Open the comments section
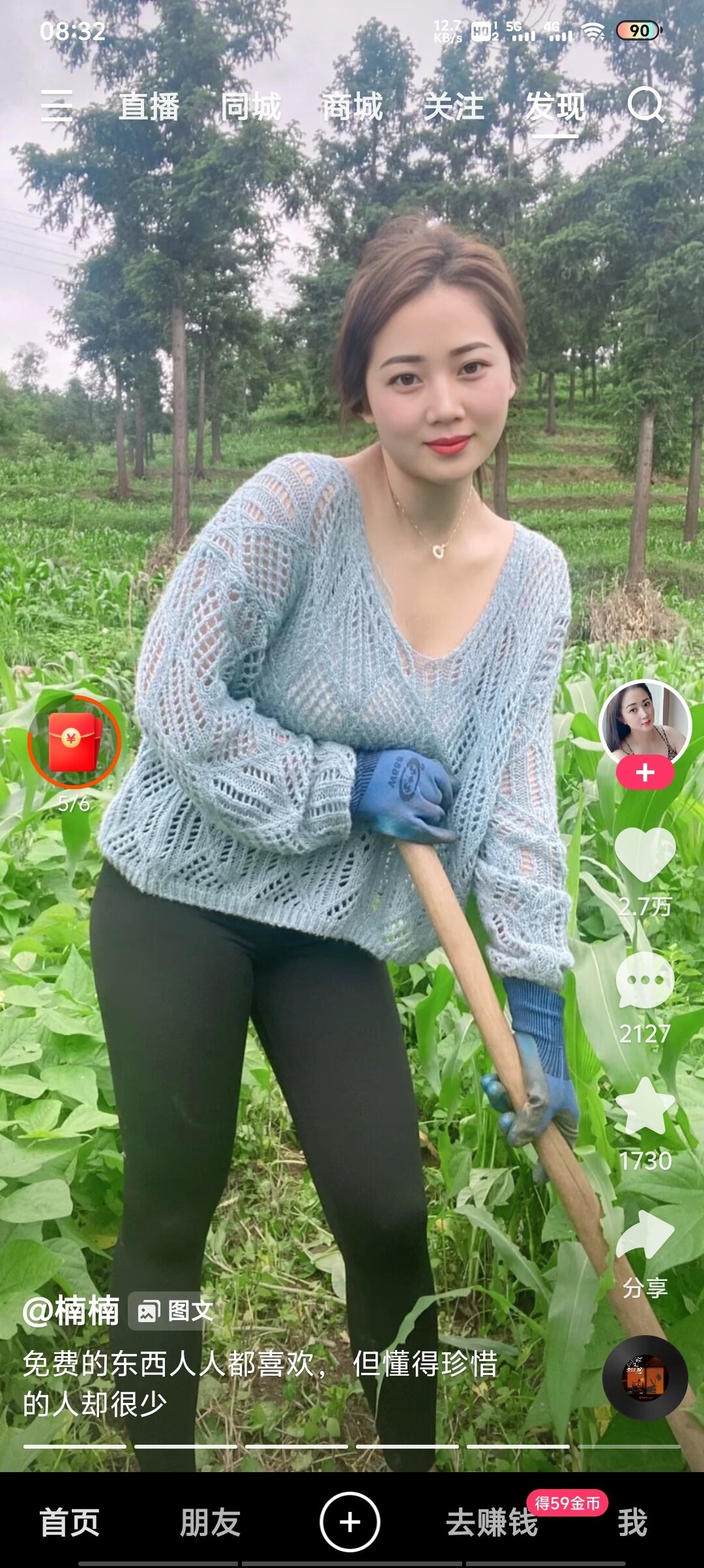 (x=645, y=980)
